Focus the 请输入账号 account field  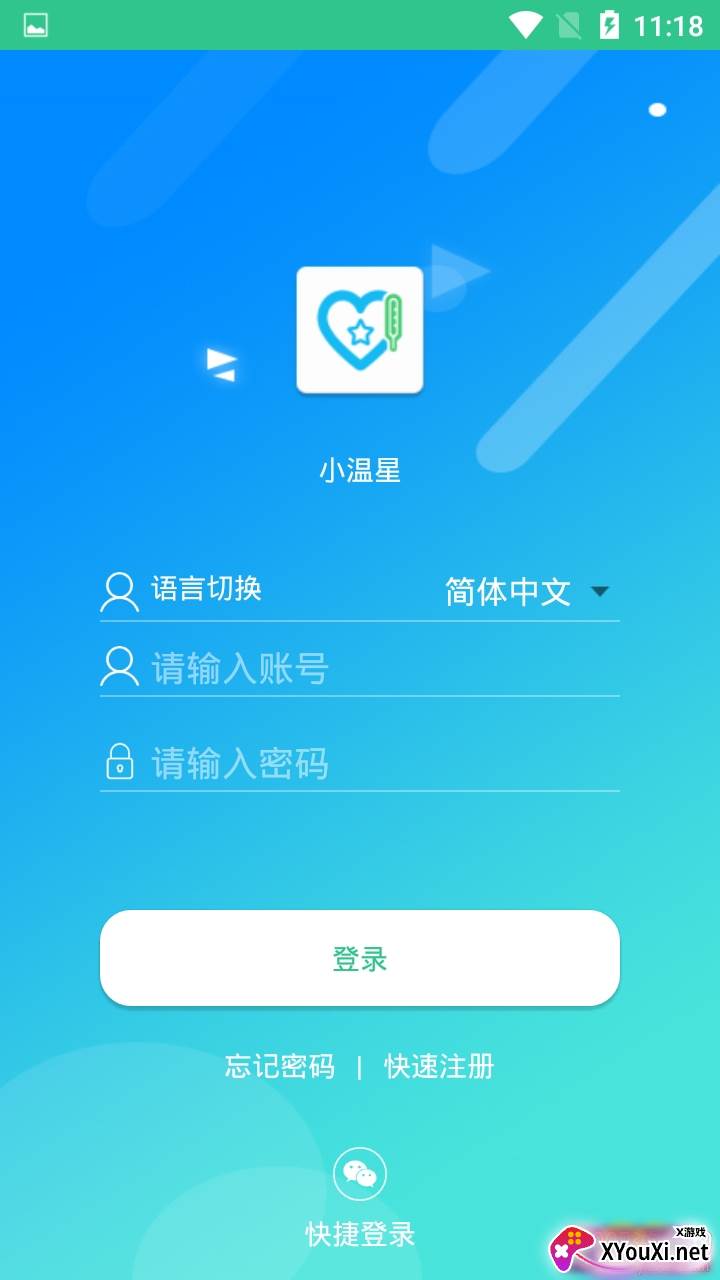pyautogui.click(x=360, y=668)
